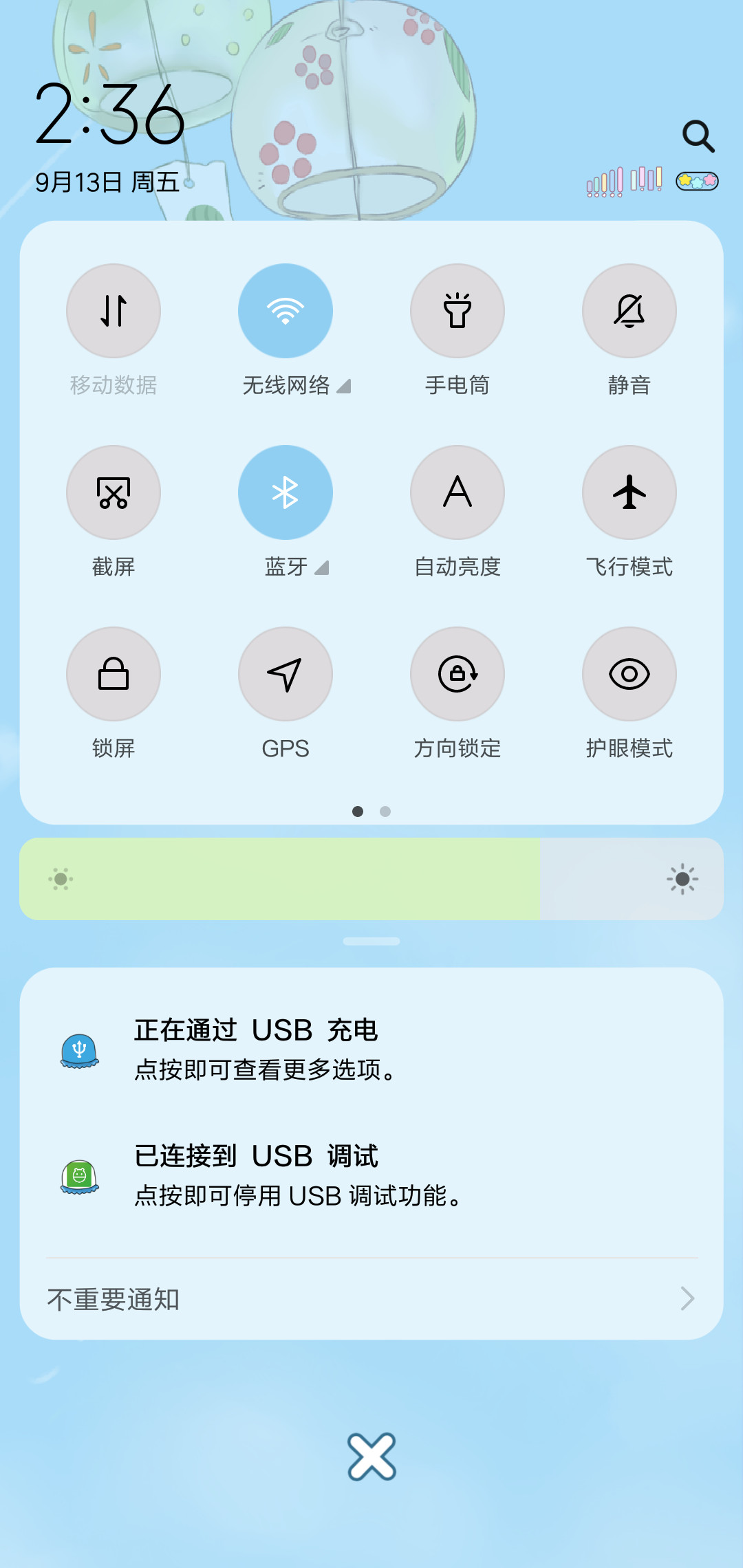
Task: Turn off the 蓝牙 Bluetooth toggle
Action: (x=286, y=492)
